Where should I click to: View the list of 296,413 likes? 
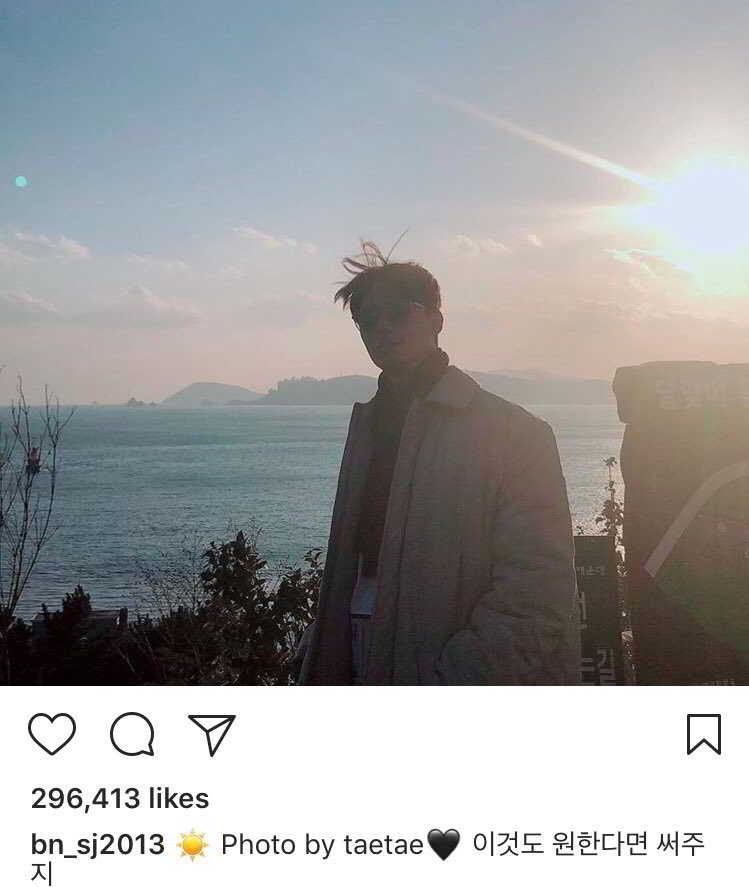click(120, 799)
